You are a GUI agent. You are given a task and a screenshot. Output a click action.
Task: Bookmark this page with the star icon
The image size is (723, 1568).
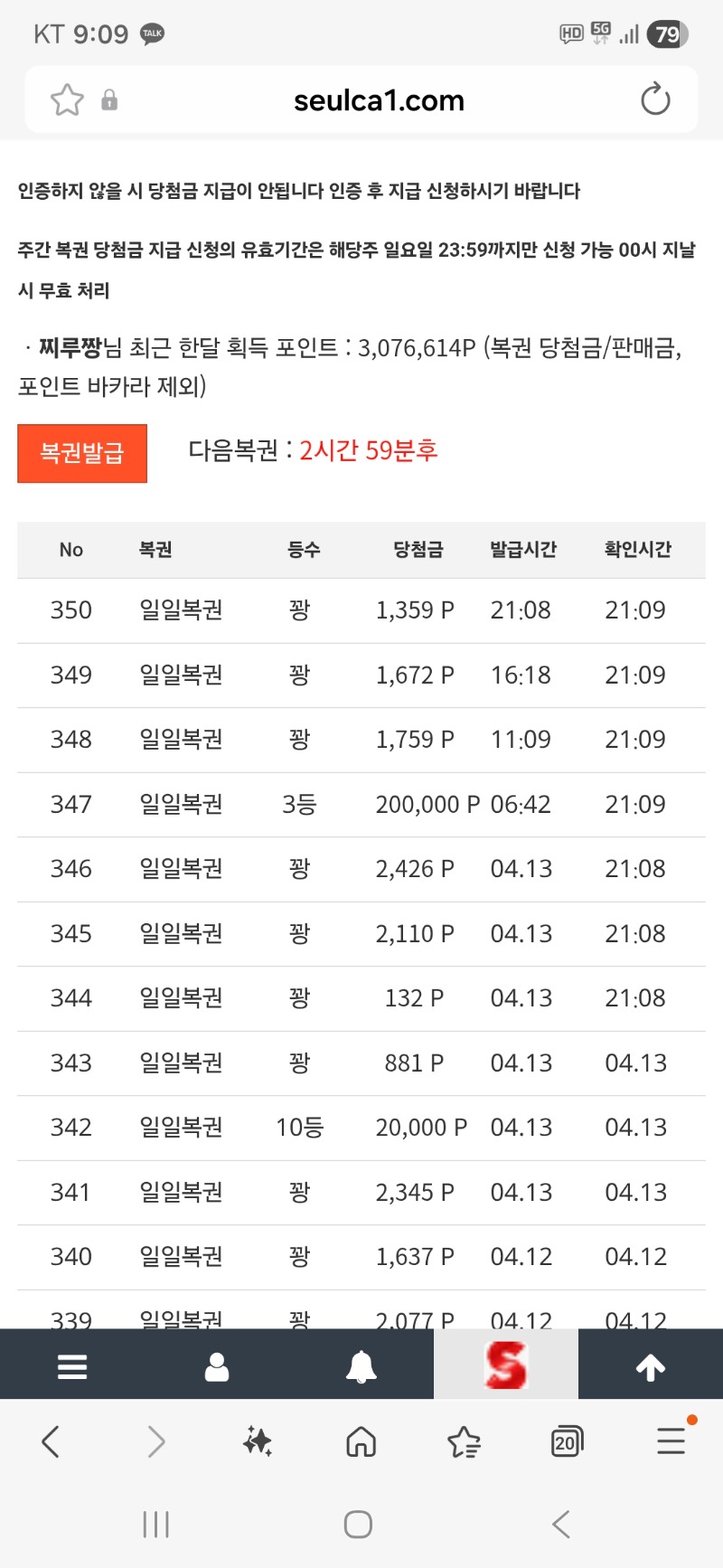pos(67,99)
